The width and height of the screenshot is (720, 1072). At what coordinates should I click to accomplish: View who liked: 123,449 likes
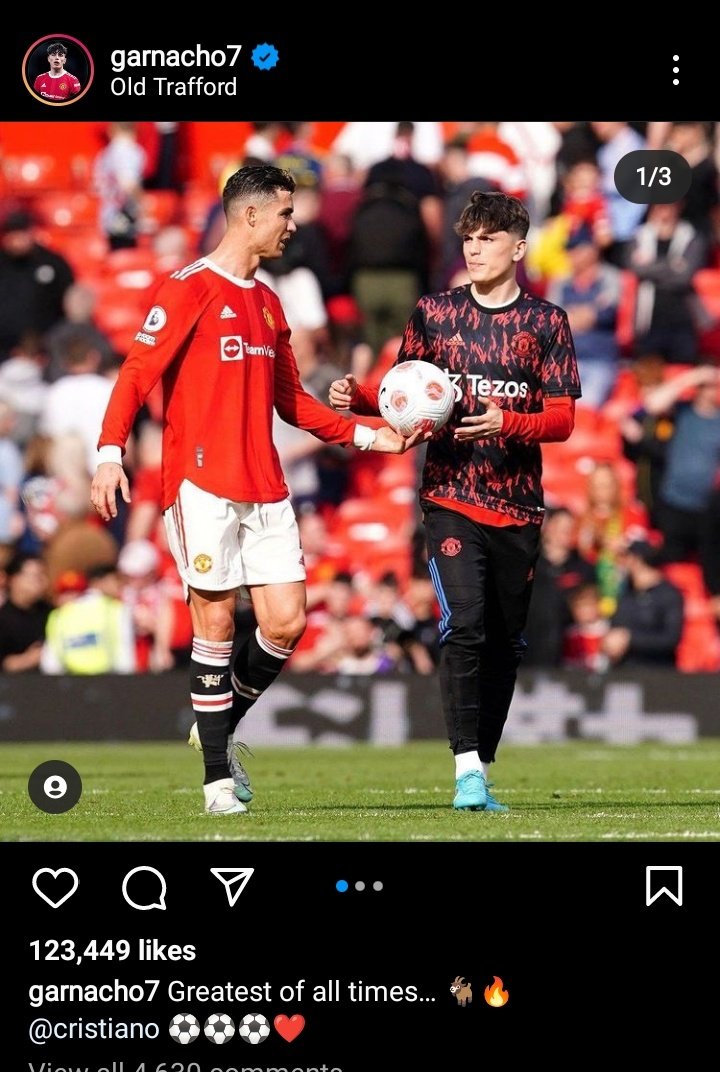pyautogui.click(x=113, y=950)
